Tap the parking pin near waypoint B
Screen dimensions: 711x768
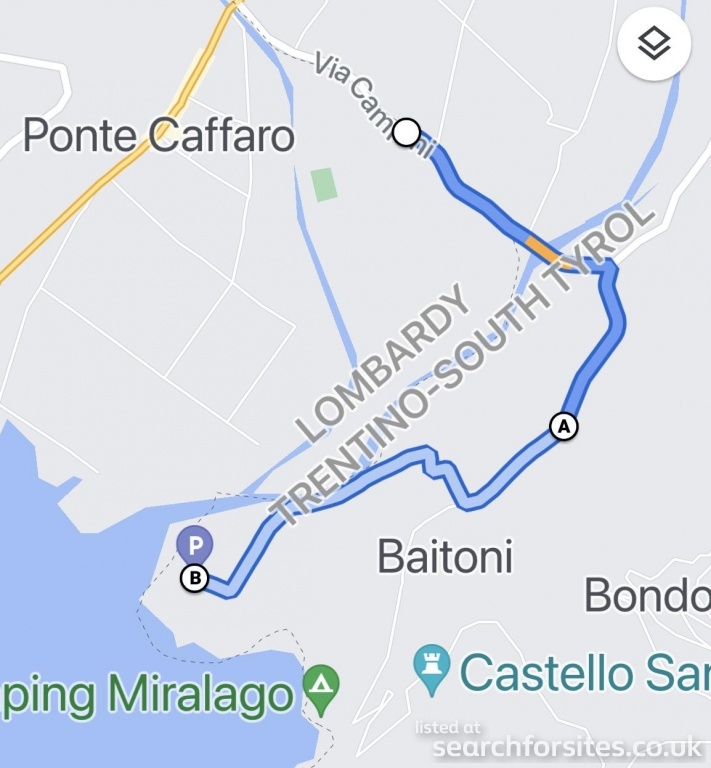click(x=195, y=544)
